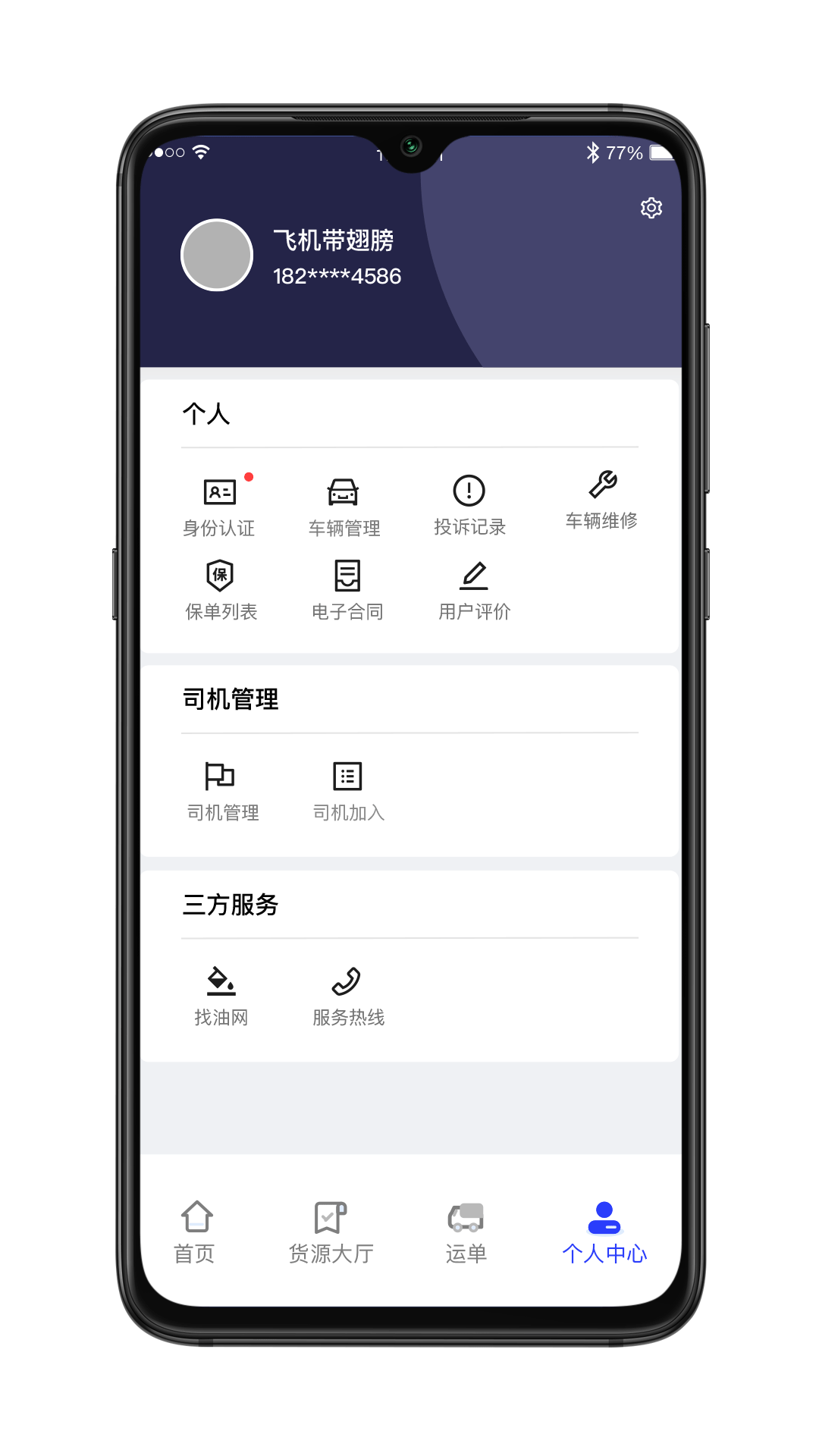Call the 服务热线 service hotline
Screen dimensions: 819x1456
348,996
